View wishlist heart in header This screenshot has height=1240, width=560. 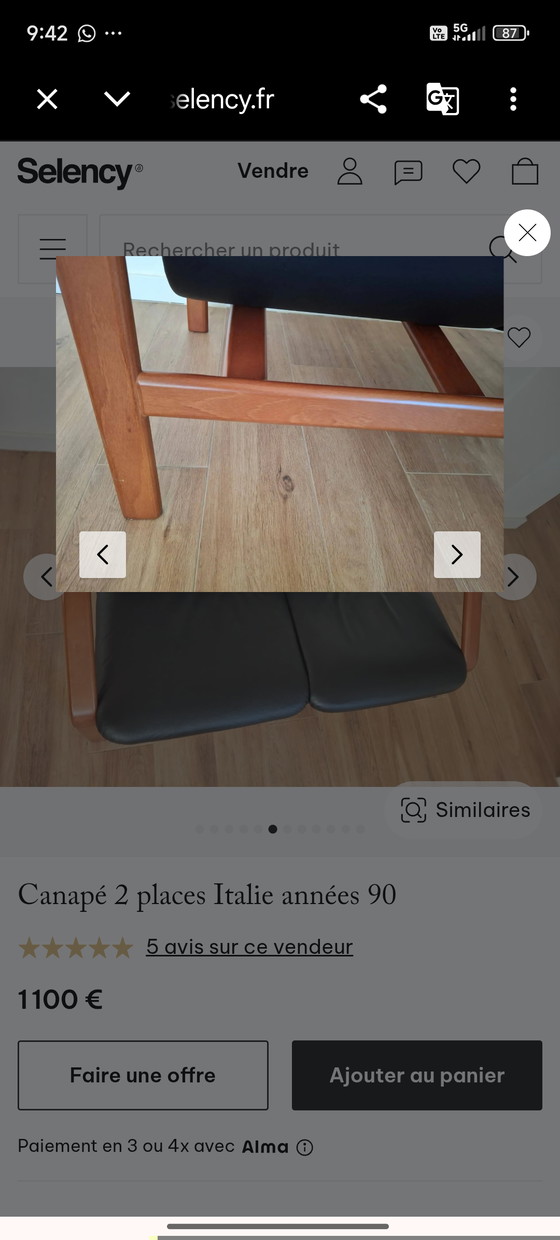click(x=466, y=172)
